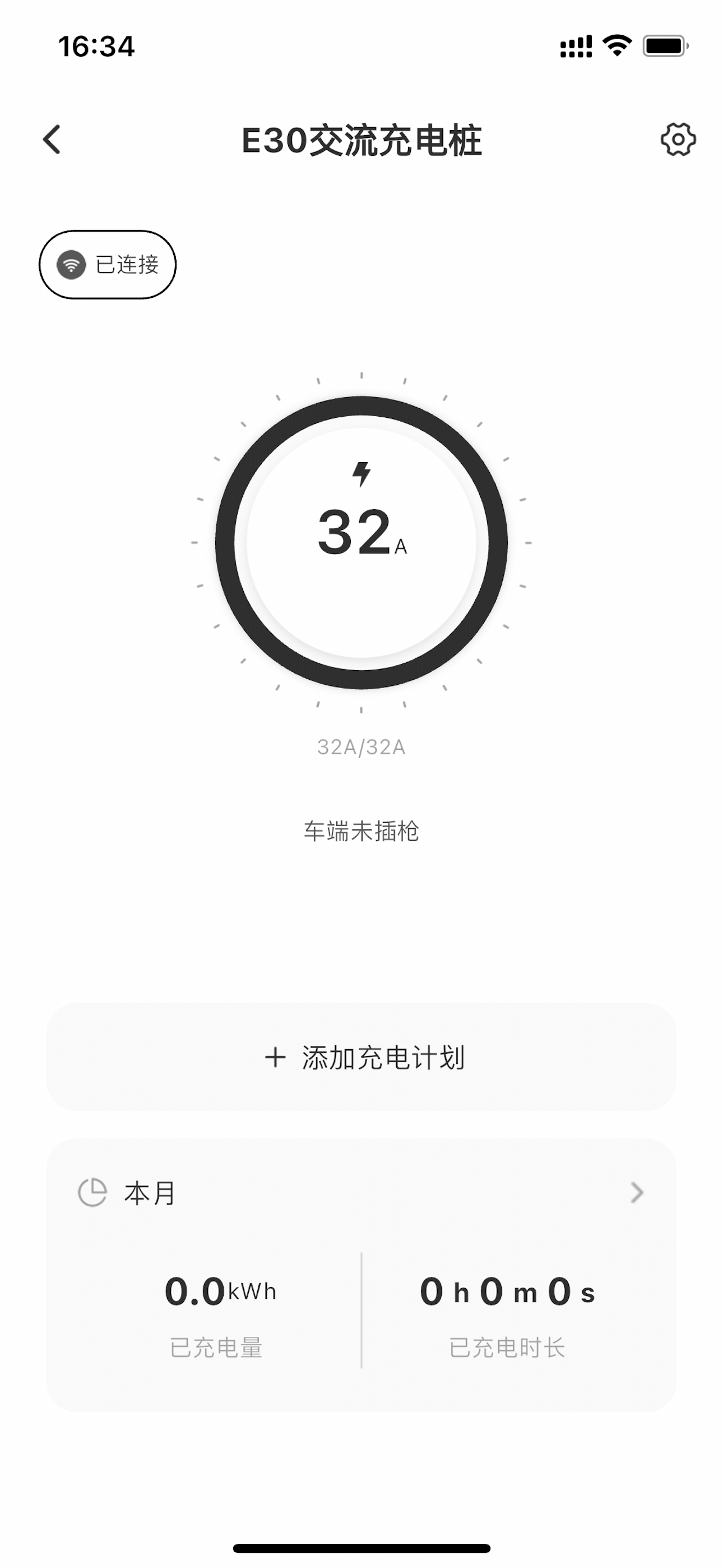Open the charger settings gear
The height and width of the screenshot is (1568, 723).
click(x=678, y=140)
